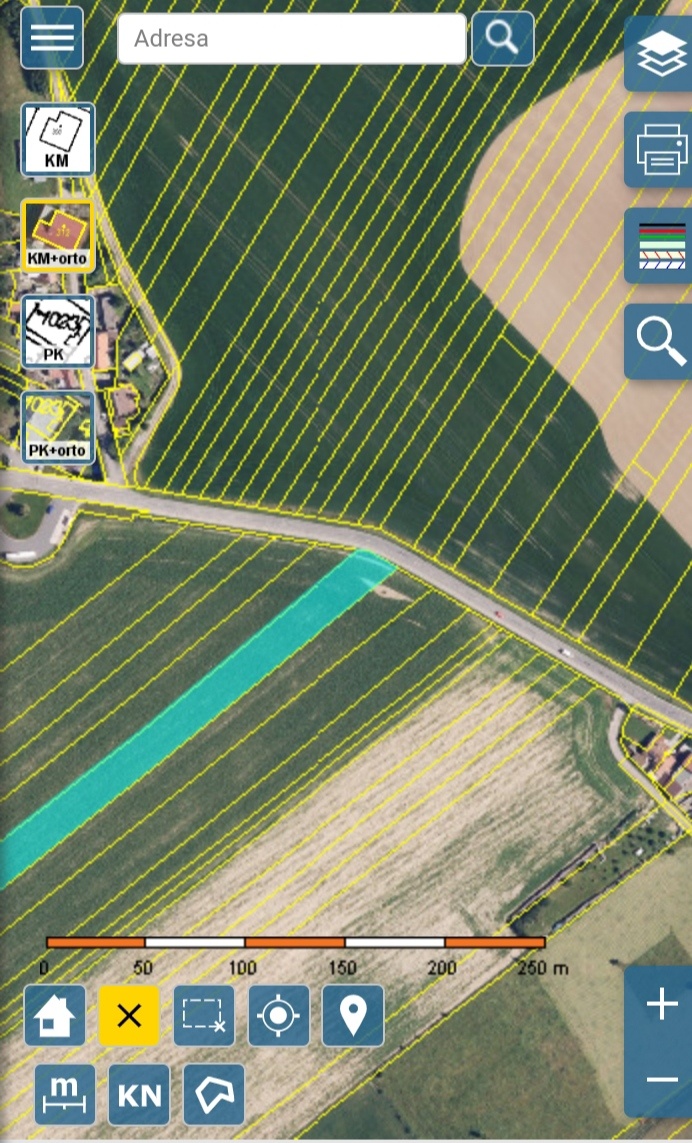The width and height of the screenshot is (692, 1143).
Task: Place a location pin marker
Action: coord(353,1016)
